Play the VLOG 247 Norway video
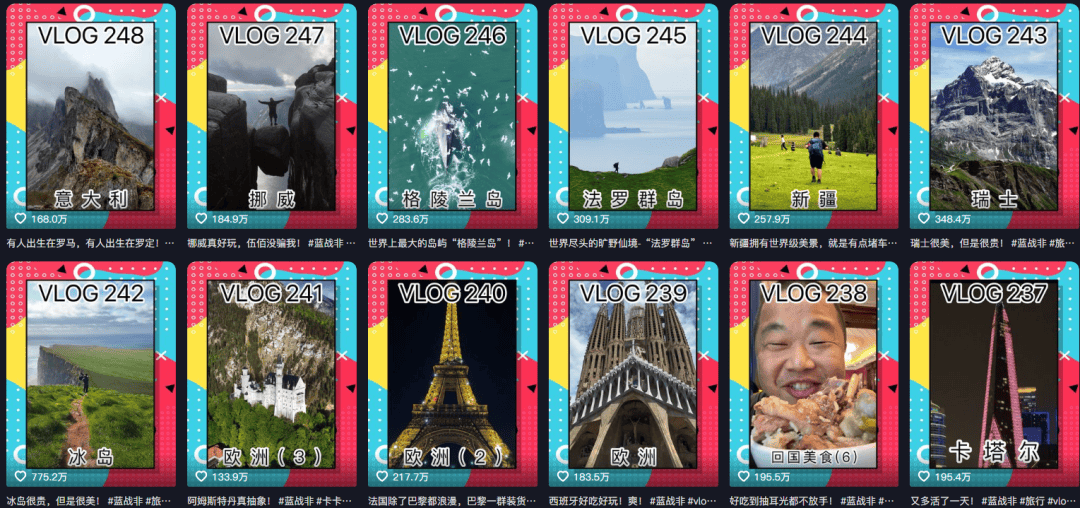The height and width of the screenshot is (508, 1080). (271, 115)
